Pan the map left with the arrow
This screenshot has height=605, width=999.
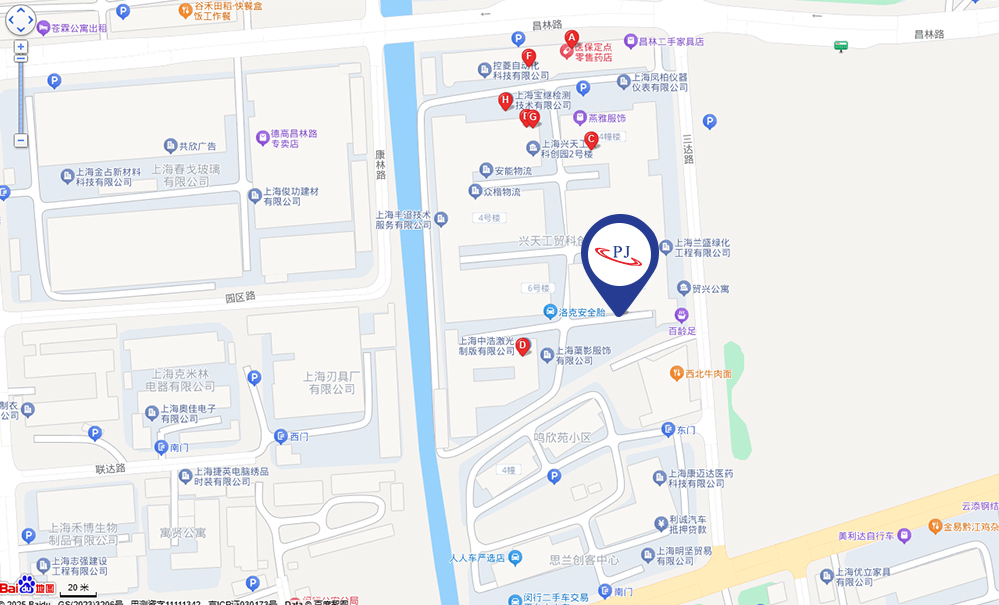(x=10, y=20)
